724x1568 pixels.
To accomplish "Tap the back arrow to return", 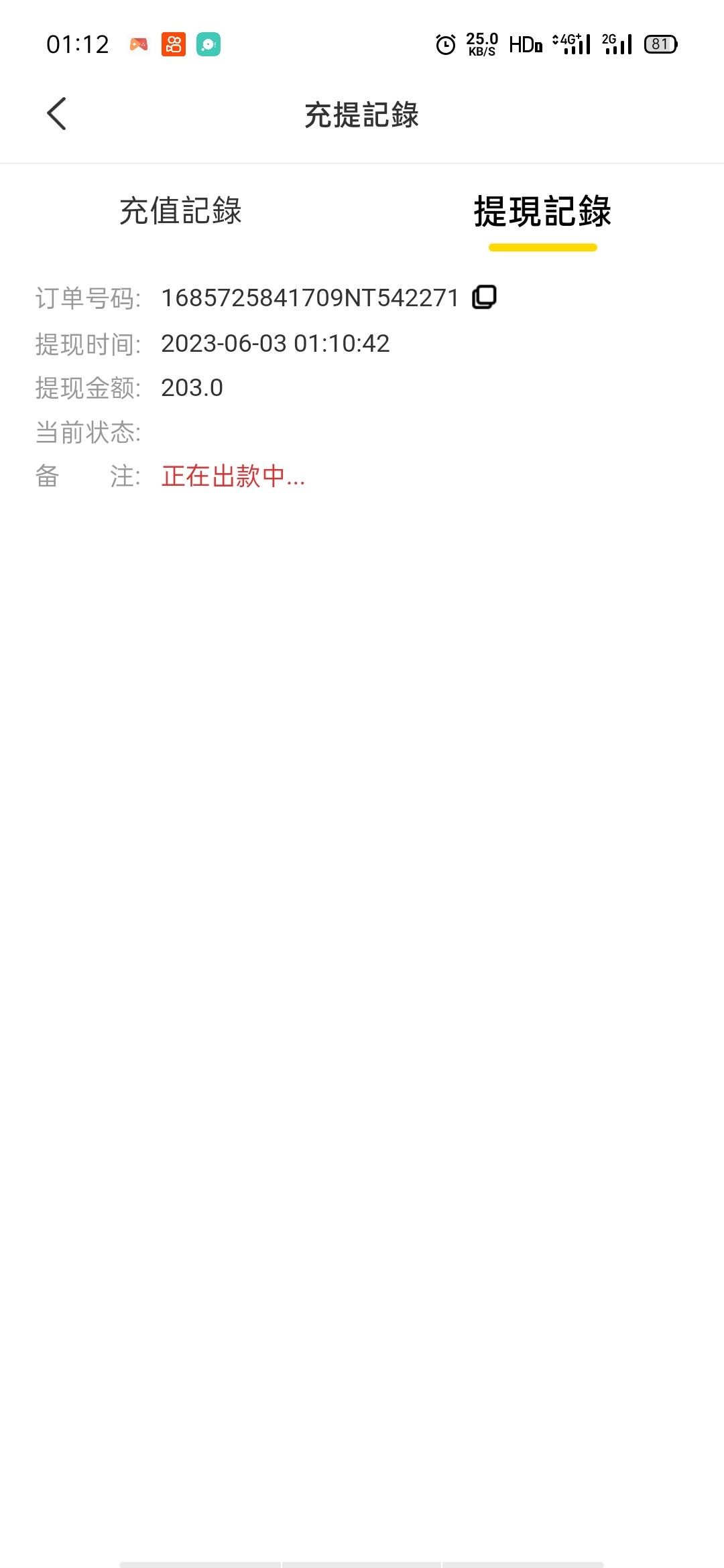I will (x=57, y=114).
